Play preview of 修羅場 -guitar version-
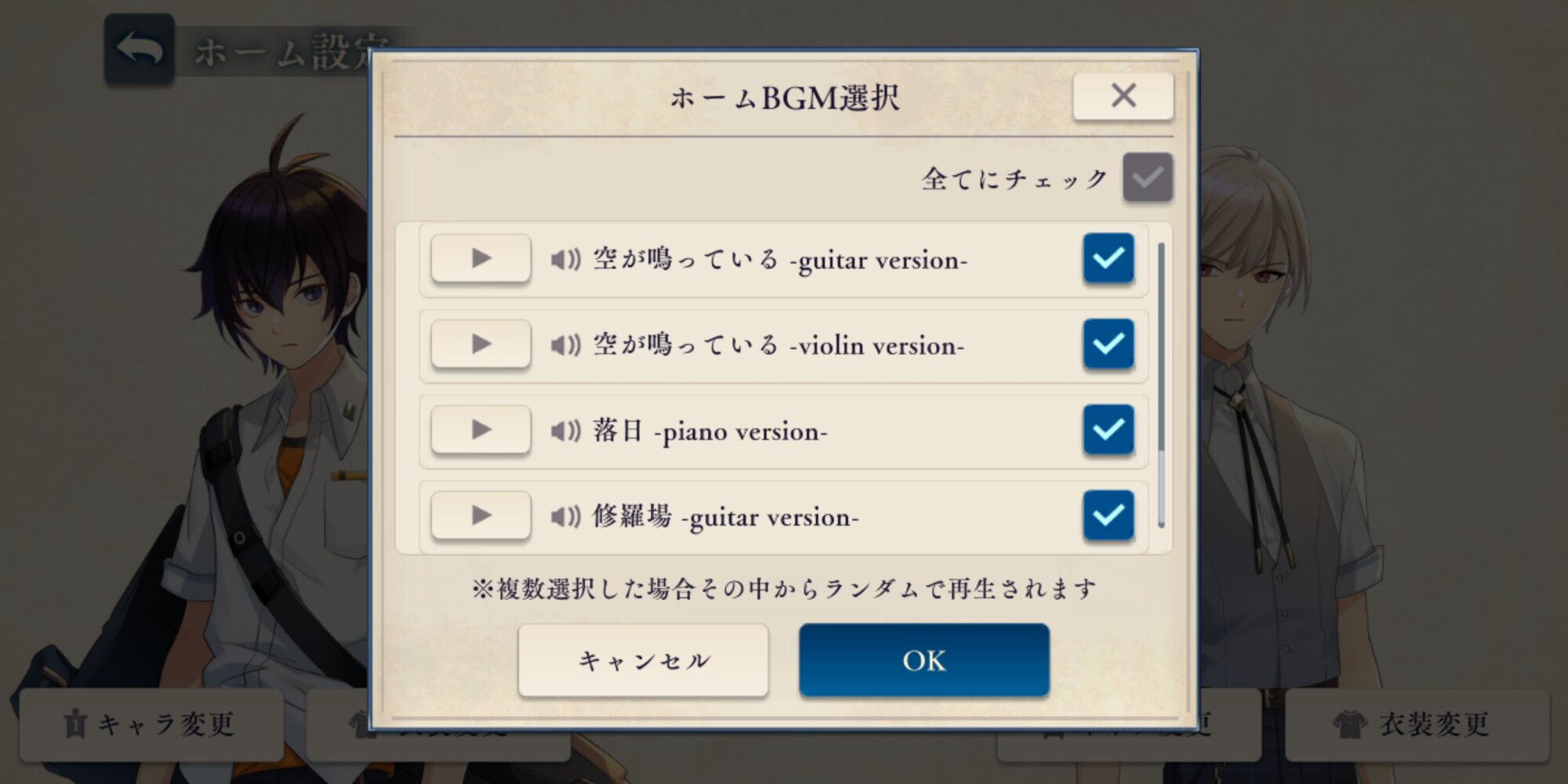This screenshot has width=1568, height=784. point(481,515)
